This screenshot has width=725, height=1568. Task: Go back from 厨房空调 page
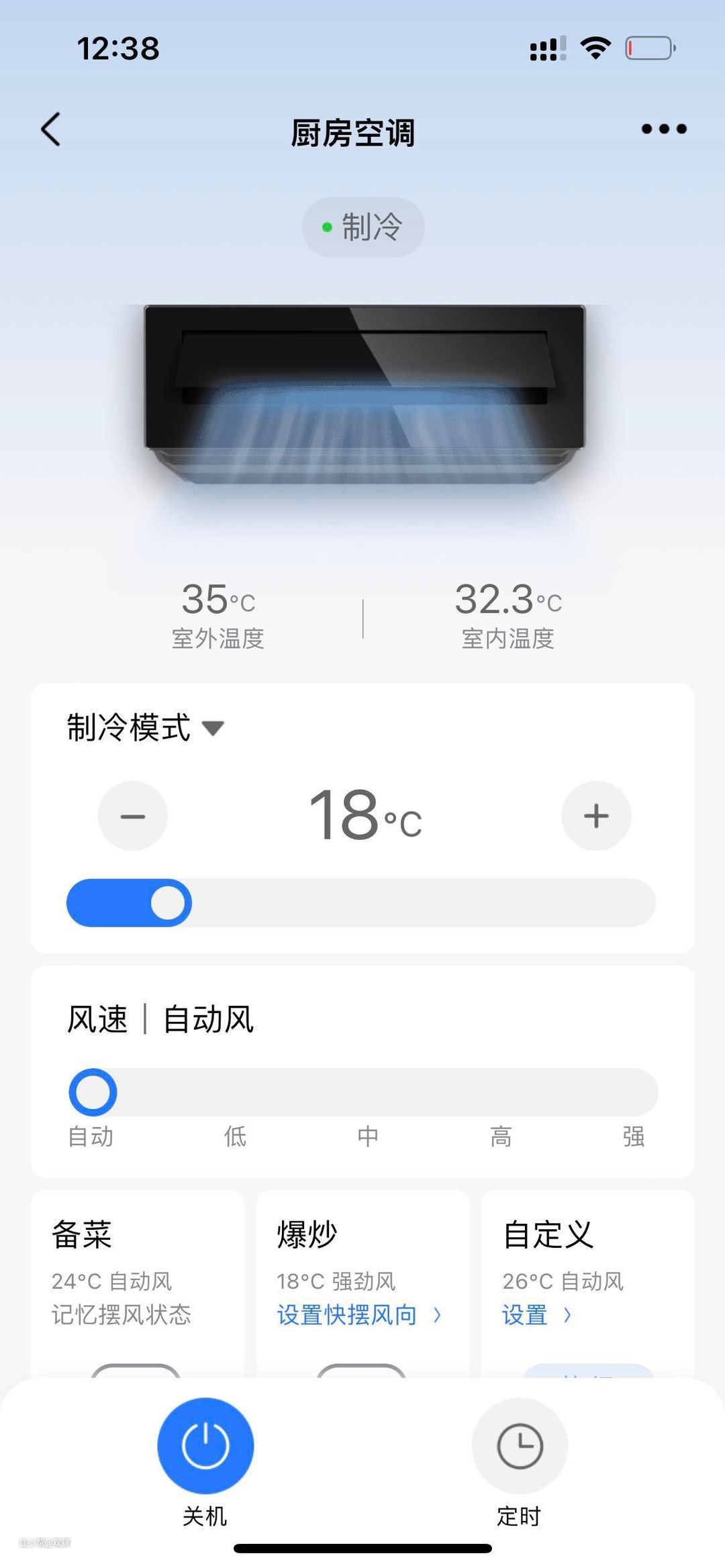(51, 129)
